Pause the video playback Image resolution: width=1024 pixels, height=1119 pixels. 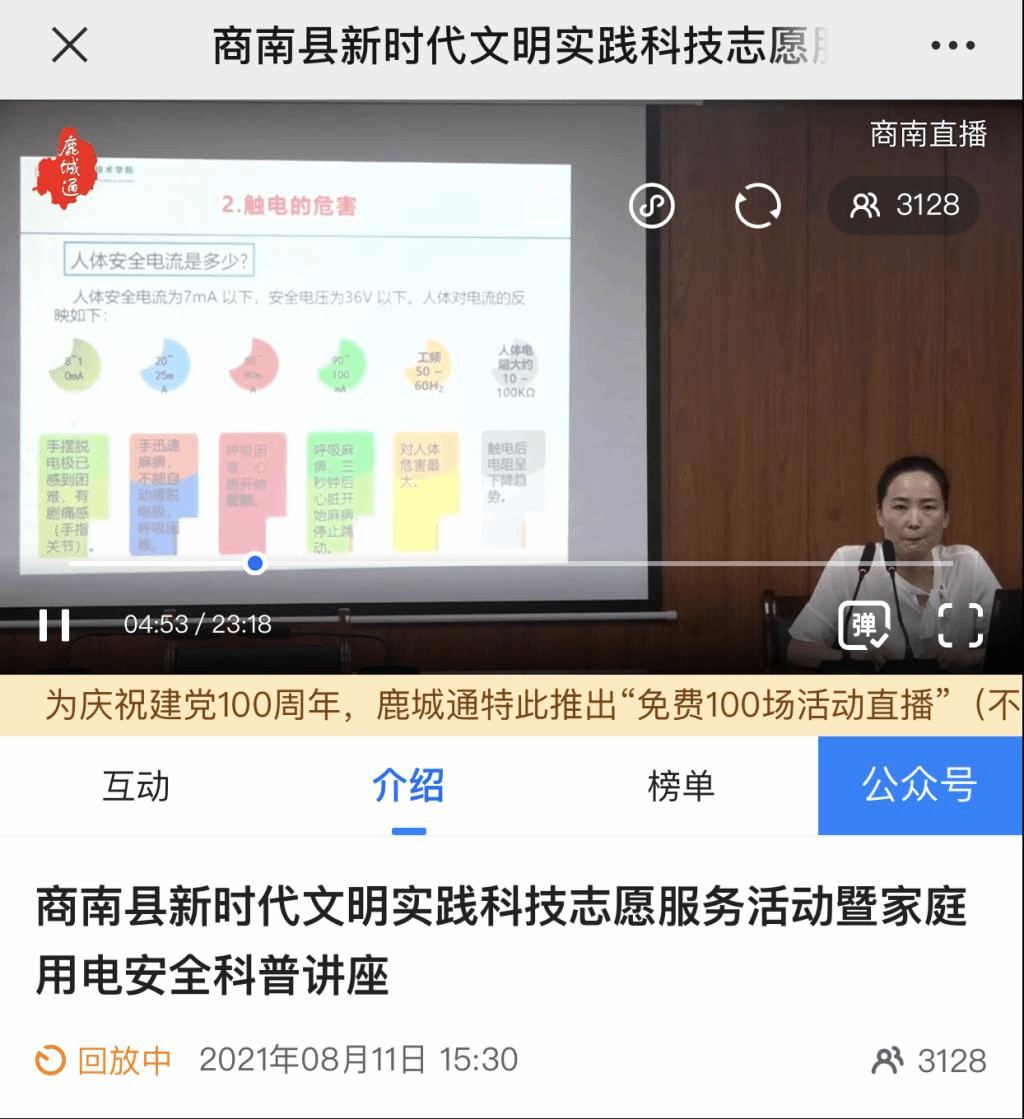[54, 624]
